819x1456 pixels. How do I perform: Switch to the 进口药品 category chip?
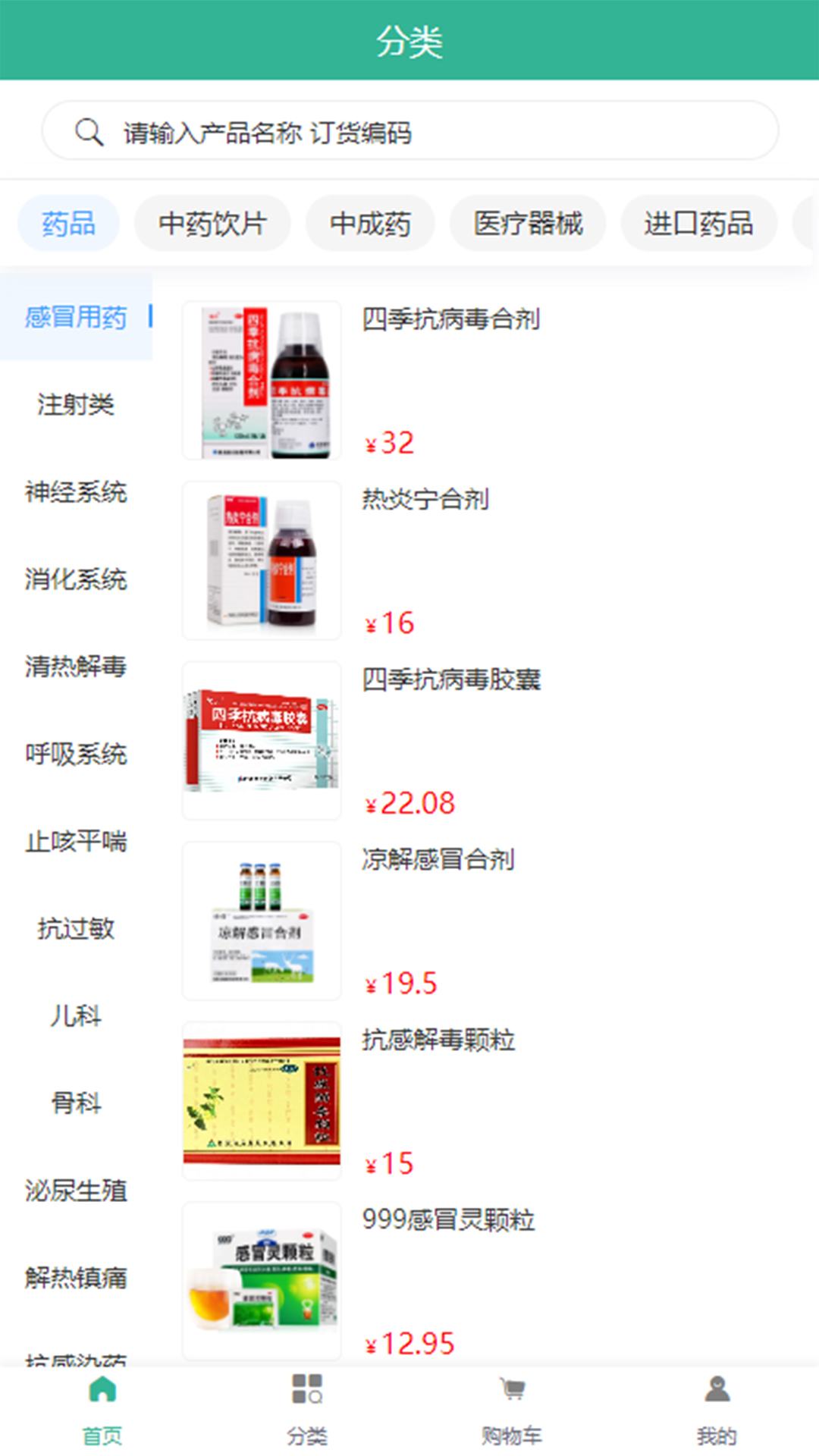(698, 224)
